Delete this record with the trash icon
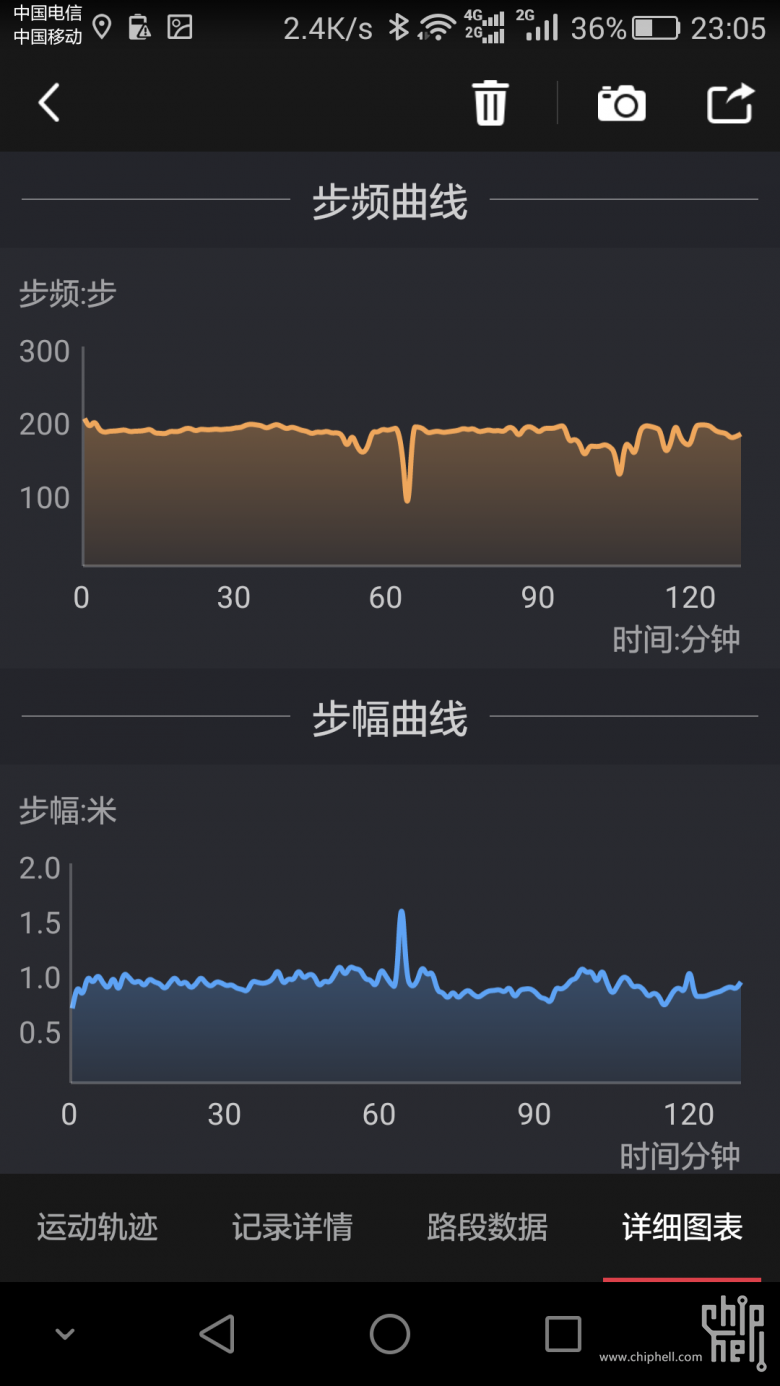This screenshot has width=780, height=1386. coord(490,103)
